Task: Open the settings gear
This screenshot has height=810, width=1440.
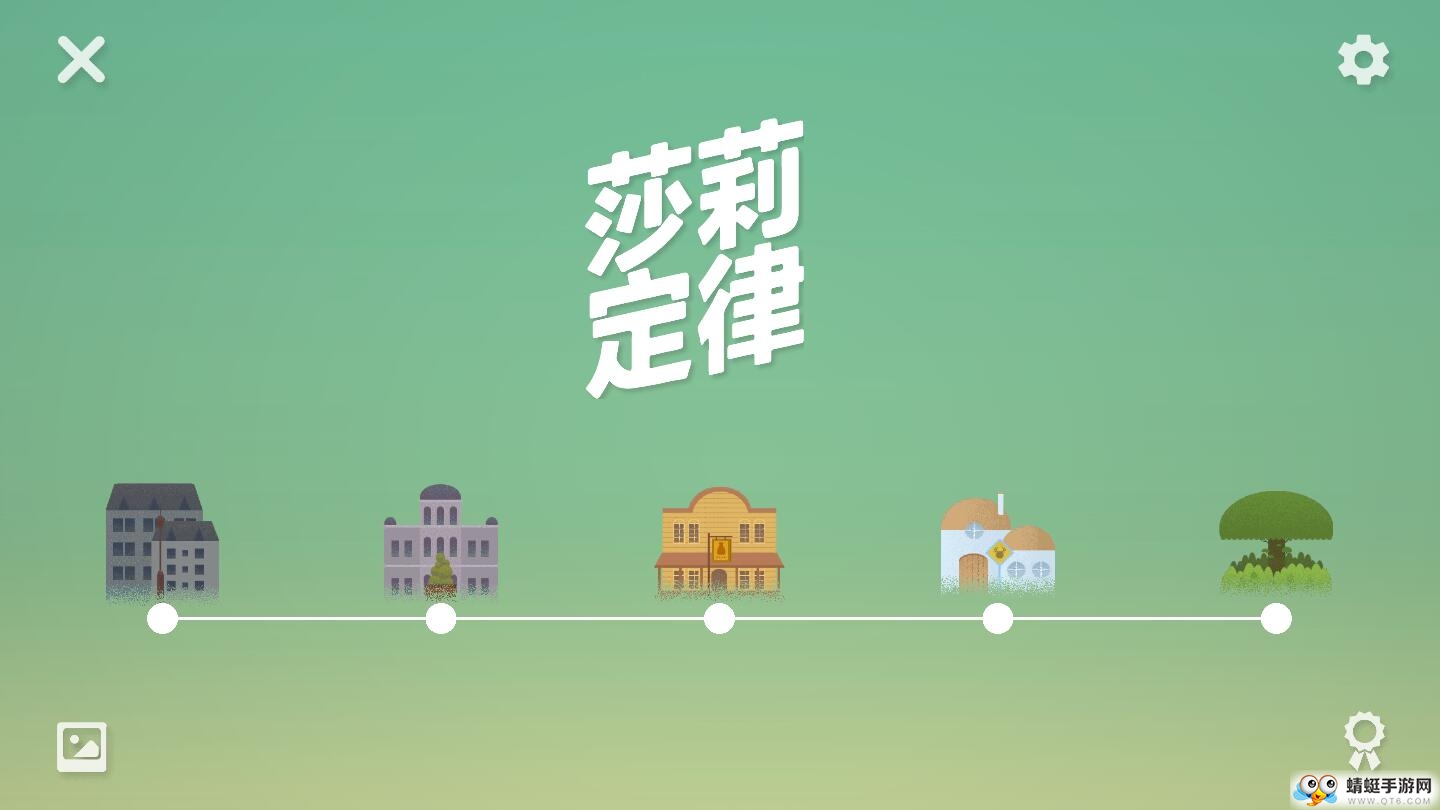Action: (x=1363, y=60)
